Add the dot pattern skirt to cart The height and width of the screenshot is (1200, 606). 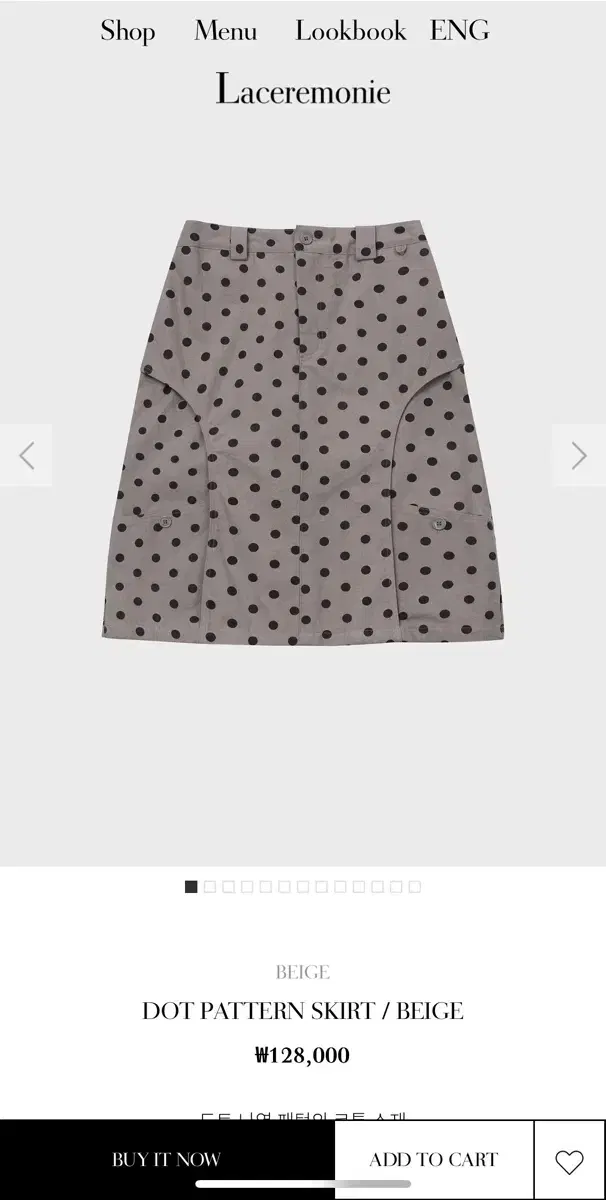(x=433, y=1160)
